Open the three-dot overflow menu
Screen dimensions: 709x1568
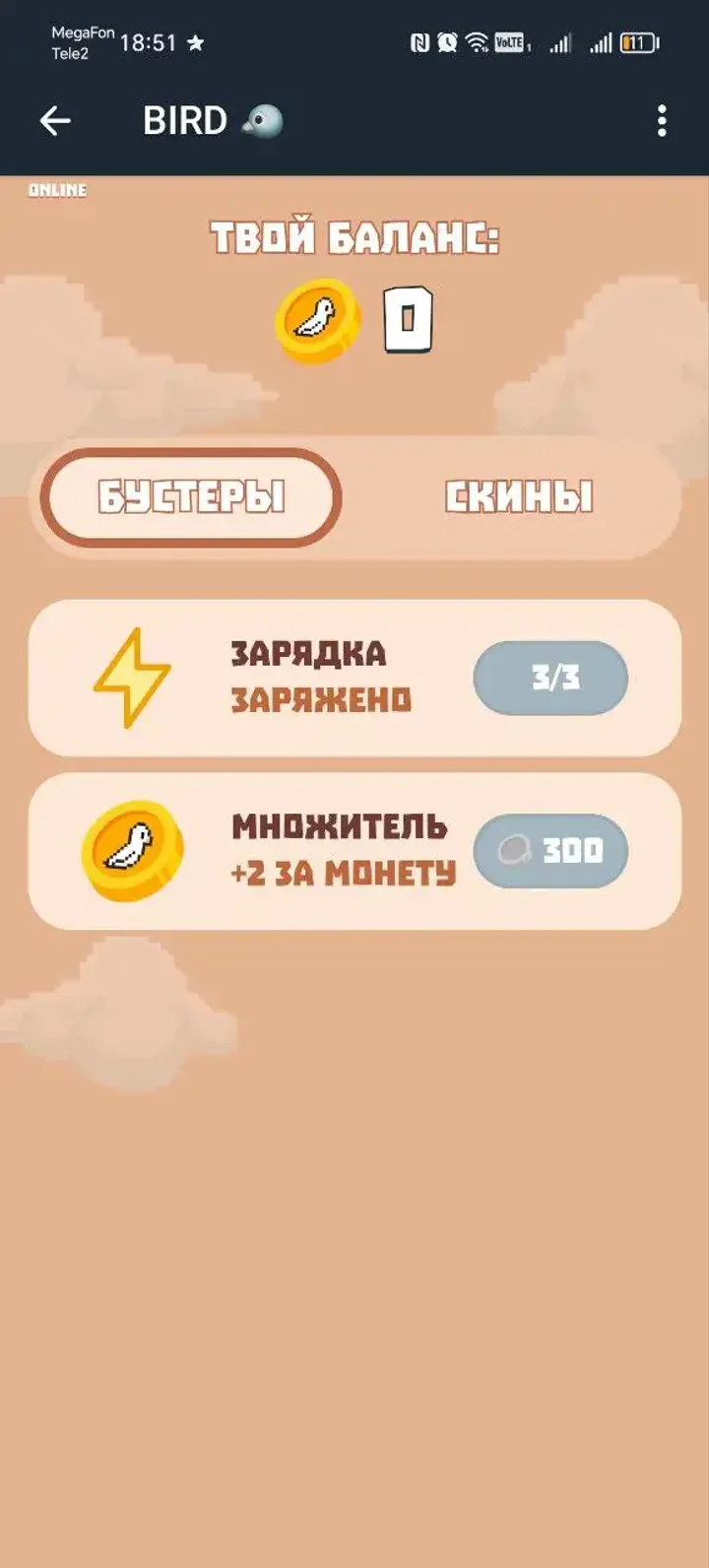pos(662,121)
